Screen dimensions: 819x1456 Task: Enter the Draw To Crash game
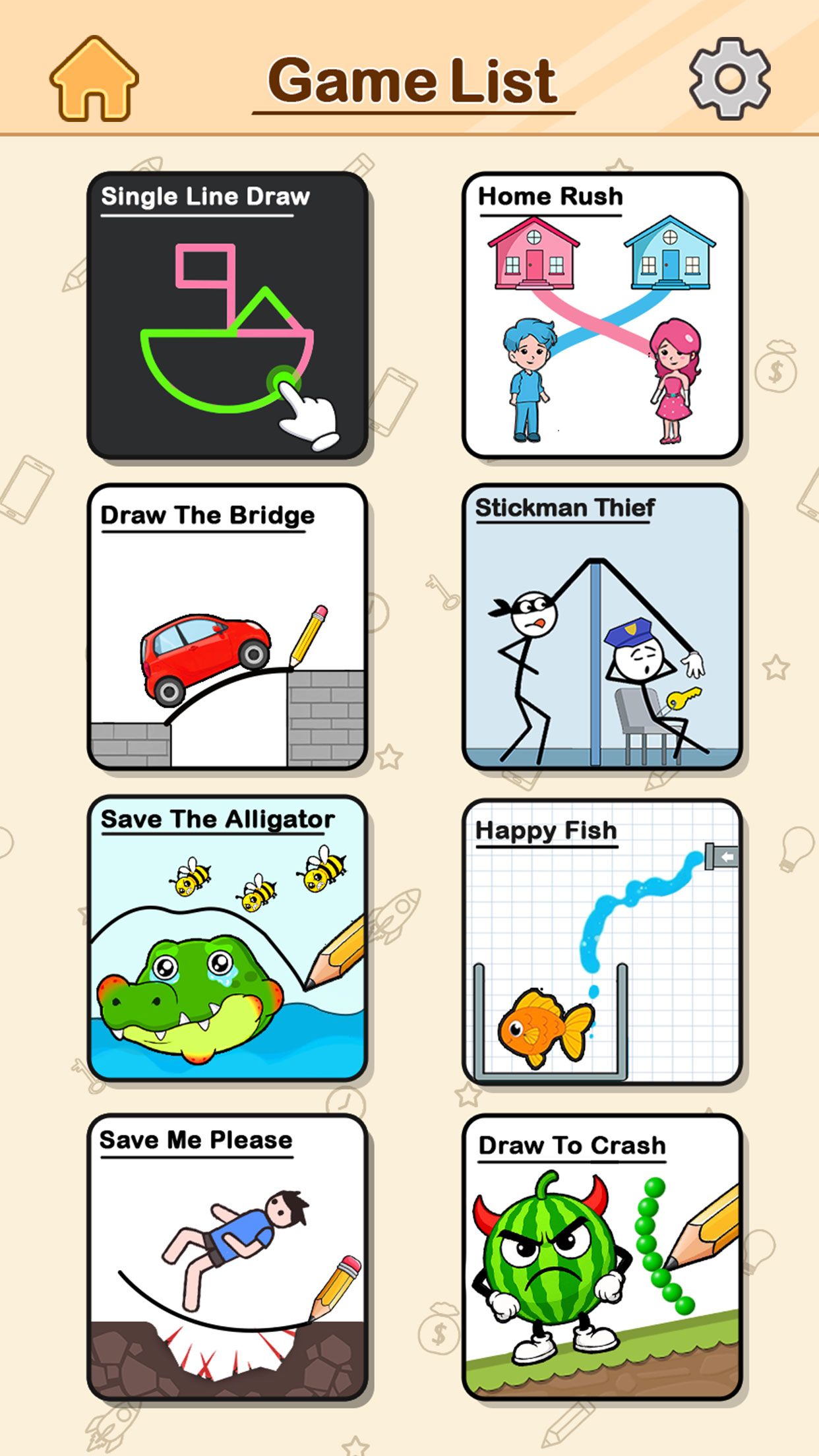(602, 1257)
